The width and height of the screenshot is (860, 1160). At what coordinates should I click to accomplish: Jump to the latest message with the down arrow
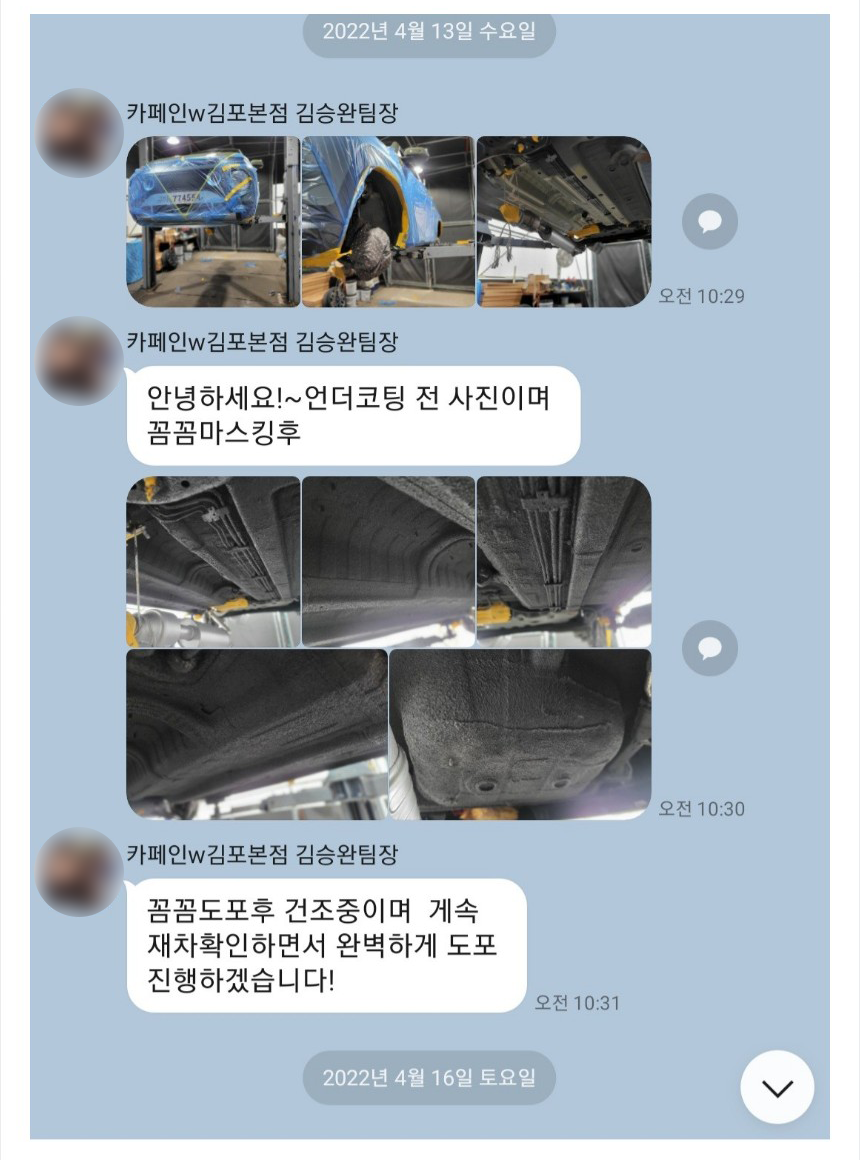(777, 1087)
